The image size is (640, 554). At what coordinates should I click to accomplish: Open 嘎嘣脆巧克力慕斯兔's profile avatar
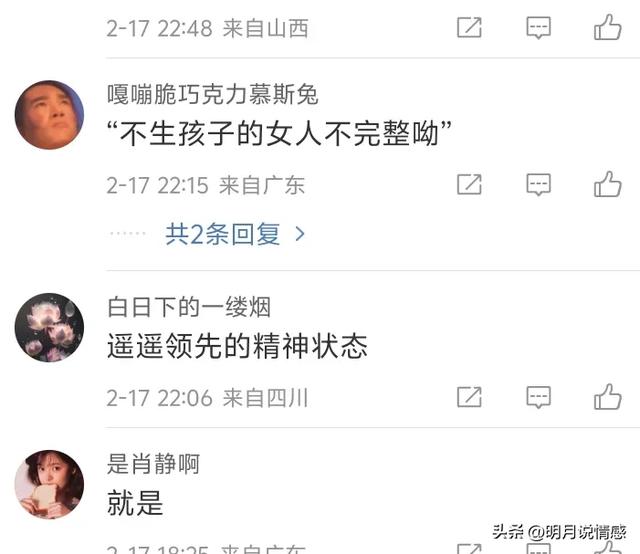coord(49,115)
